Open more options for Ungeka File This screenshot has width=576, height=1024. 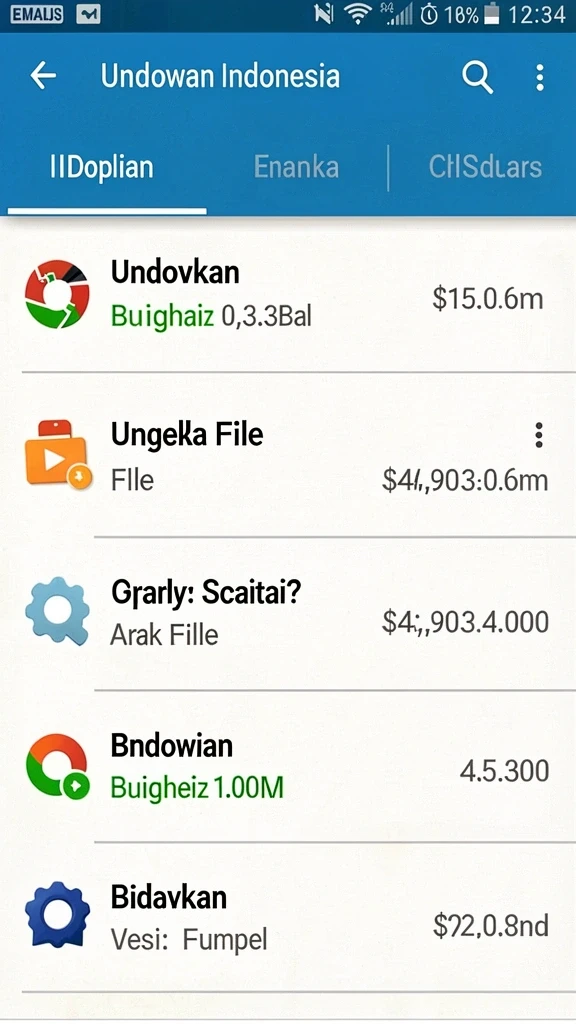pos(539,435)
